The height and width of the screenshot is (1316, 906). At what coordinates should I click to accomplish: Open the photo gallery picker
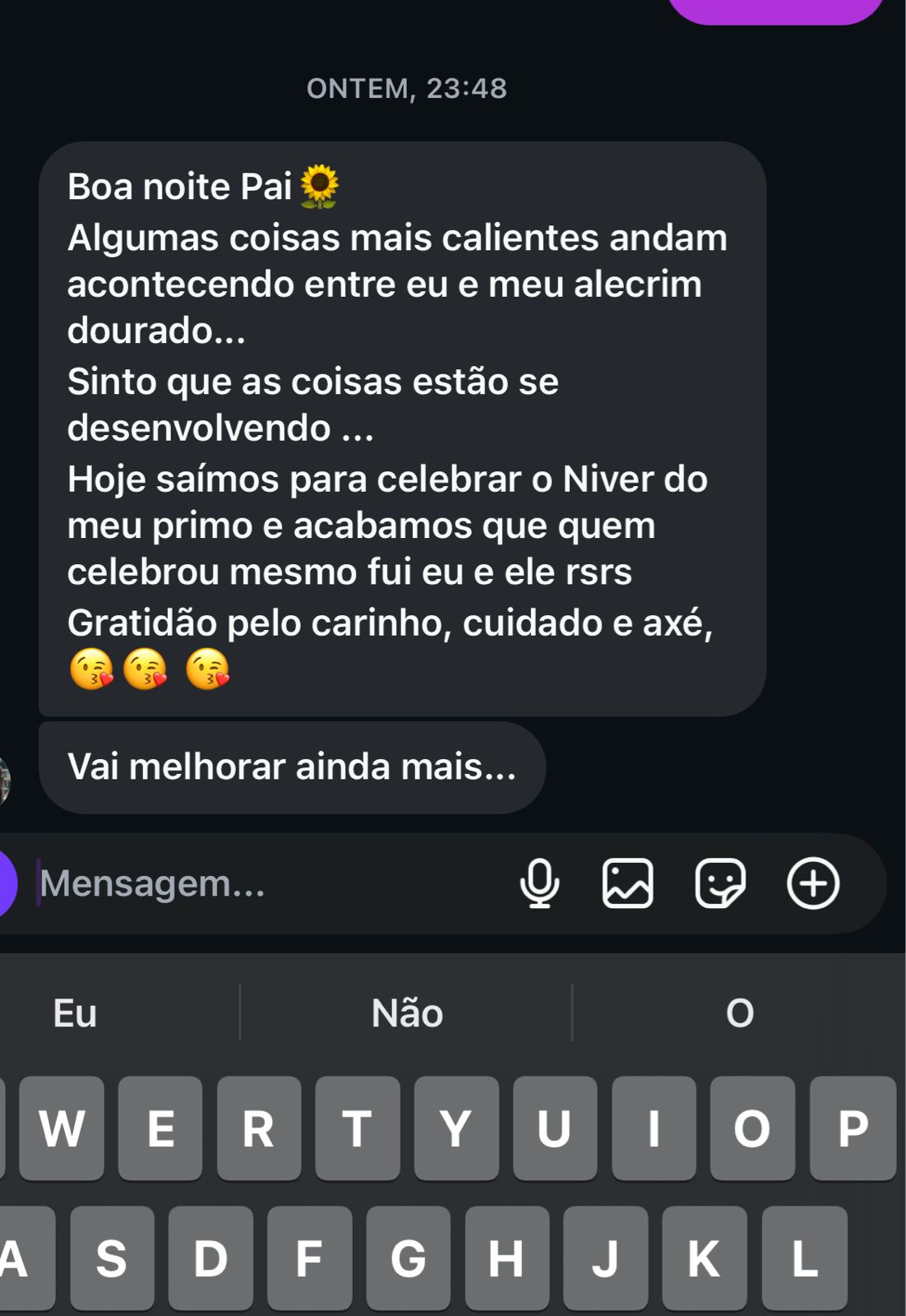pos(628,884)
